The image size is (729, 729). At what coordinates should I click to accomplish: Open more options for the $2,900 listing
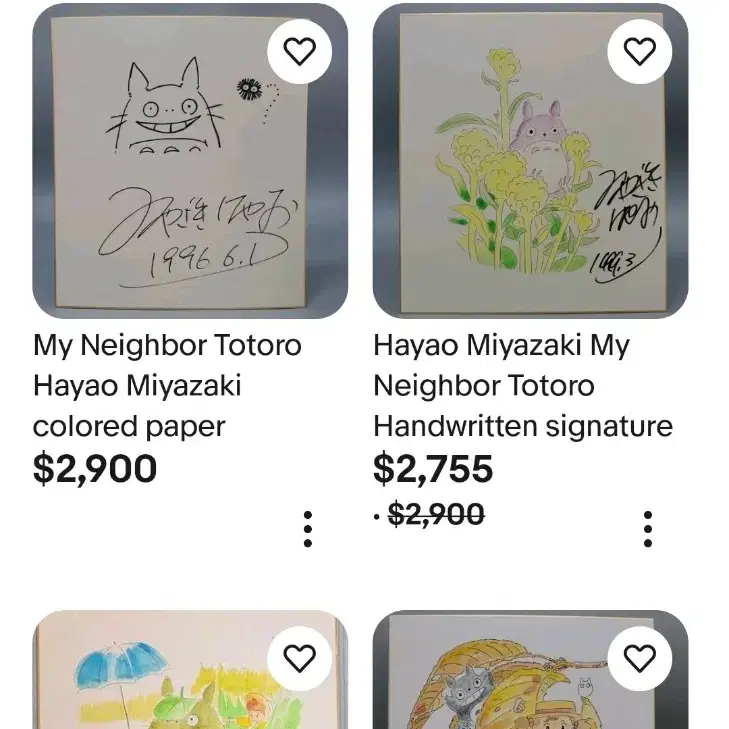click(x=308, y=529)
